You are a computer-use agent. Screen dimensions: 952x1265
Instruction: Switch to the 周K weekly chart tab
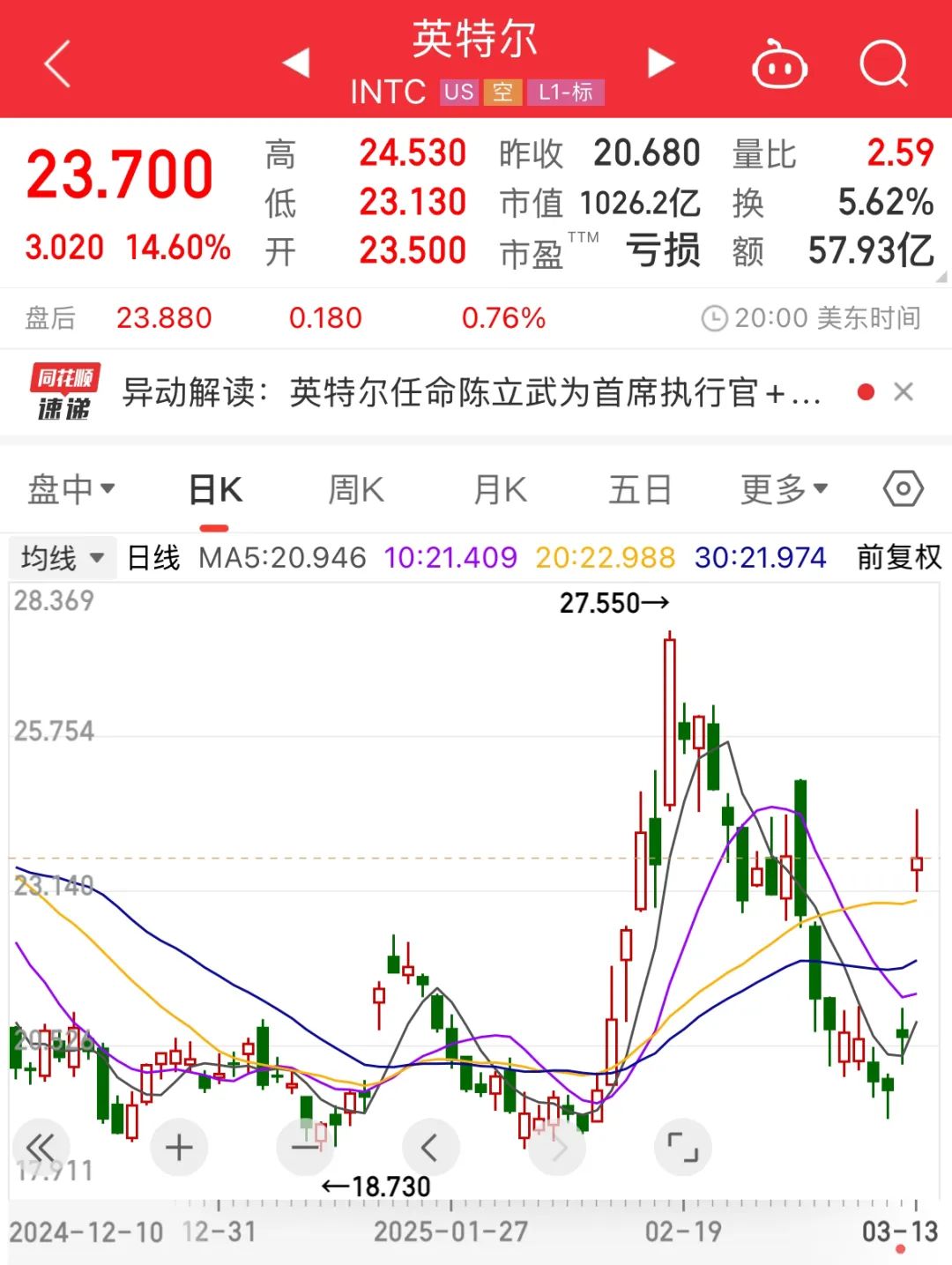[354, 488]
